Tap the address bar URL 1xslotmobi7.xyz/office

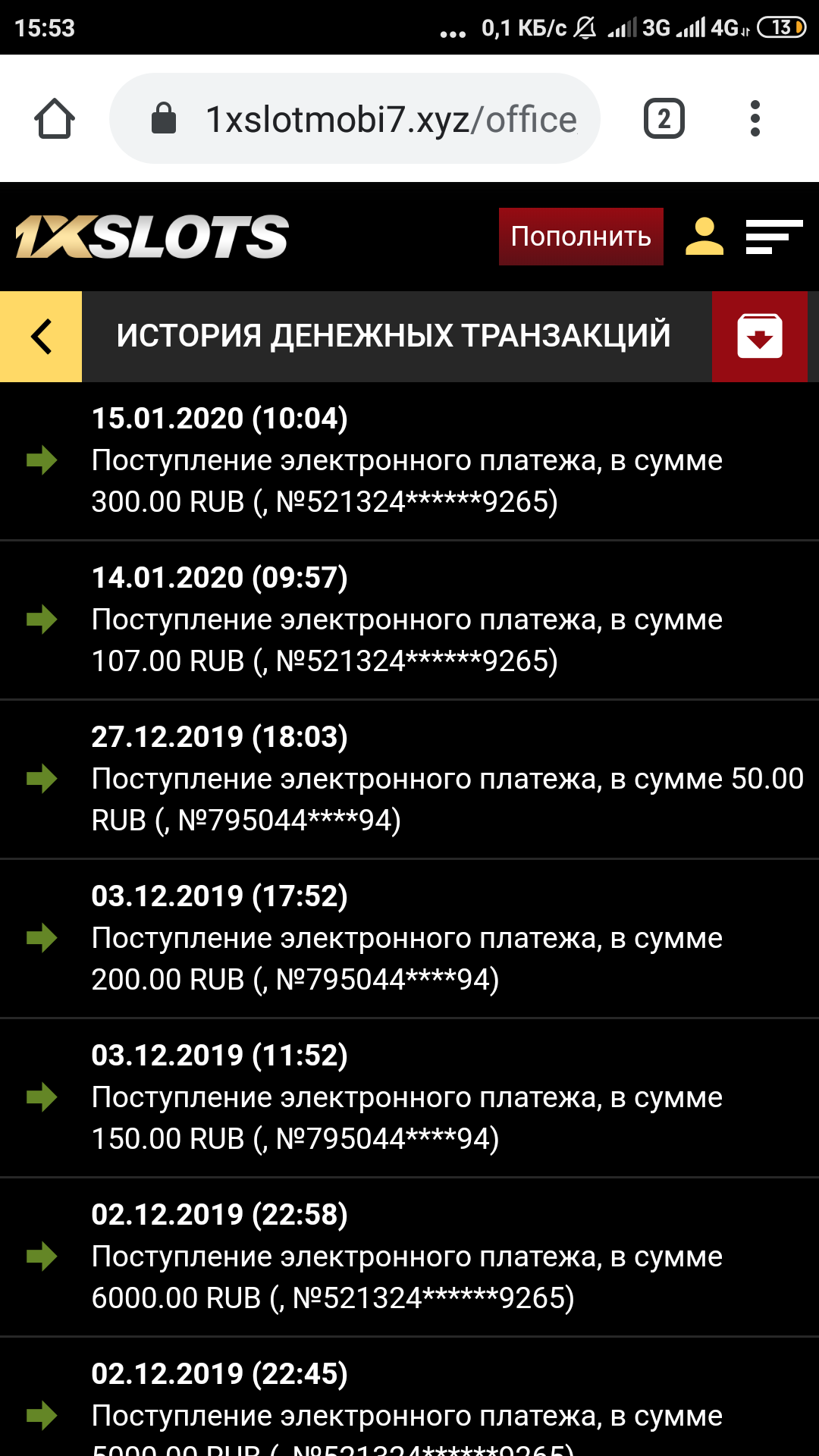pos(391,118)
